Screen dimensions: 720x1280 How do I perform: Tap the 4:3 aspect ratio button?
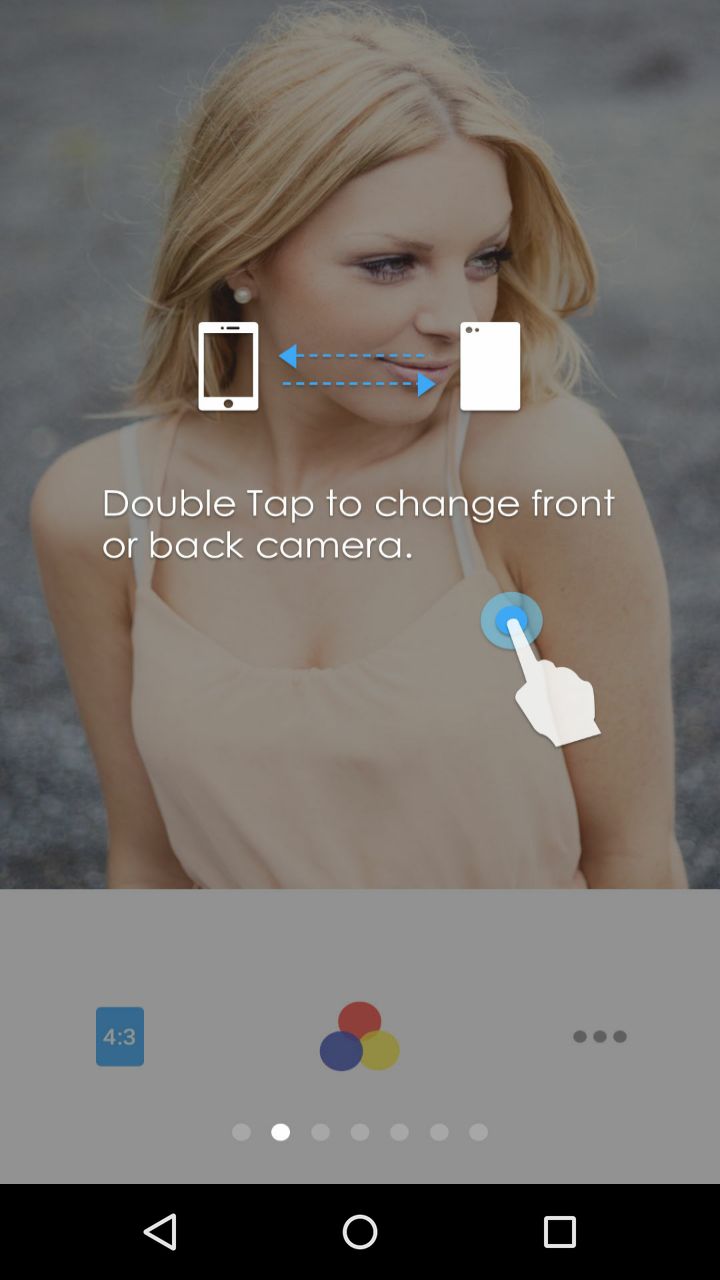click(120, 1036)
